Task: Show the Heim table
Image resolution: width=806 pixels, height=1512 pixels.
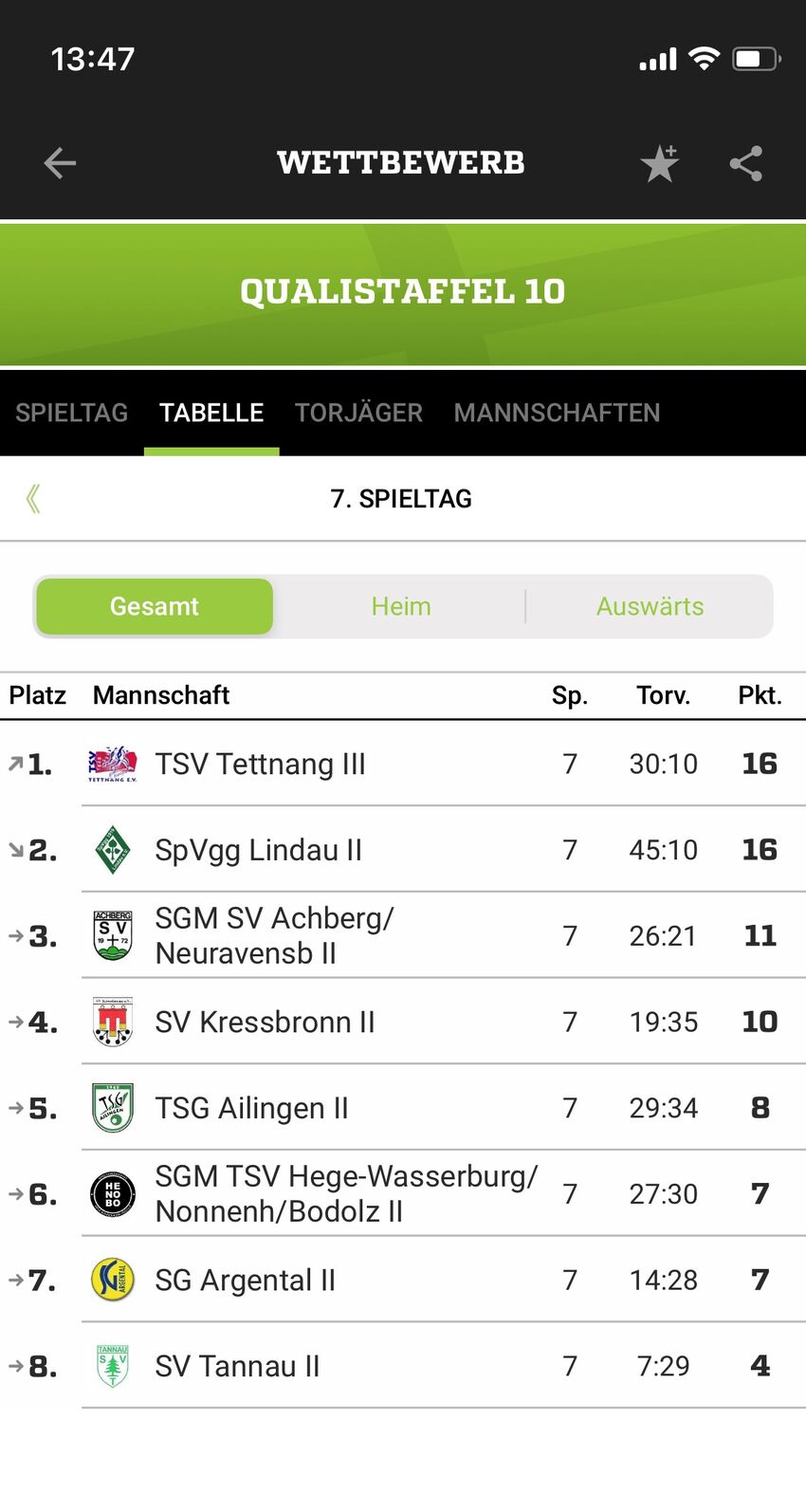Action: click(x=401, y=607)
